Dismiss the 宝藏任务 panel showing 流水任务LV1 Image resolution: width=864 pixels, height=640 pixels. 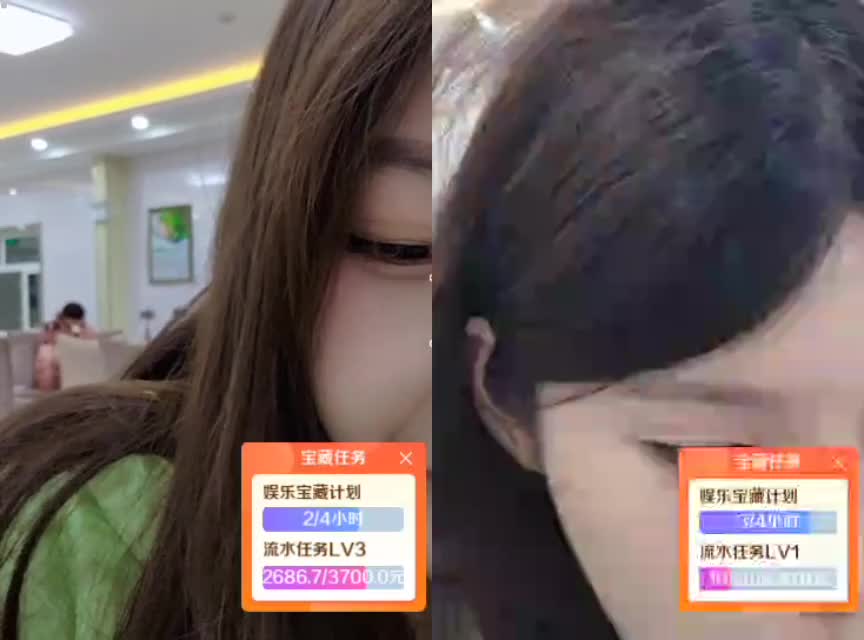pyautogui.click(x=841, y=462)
